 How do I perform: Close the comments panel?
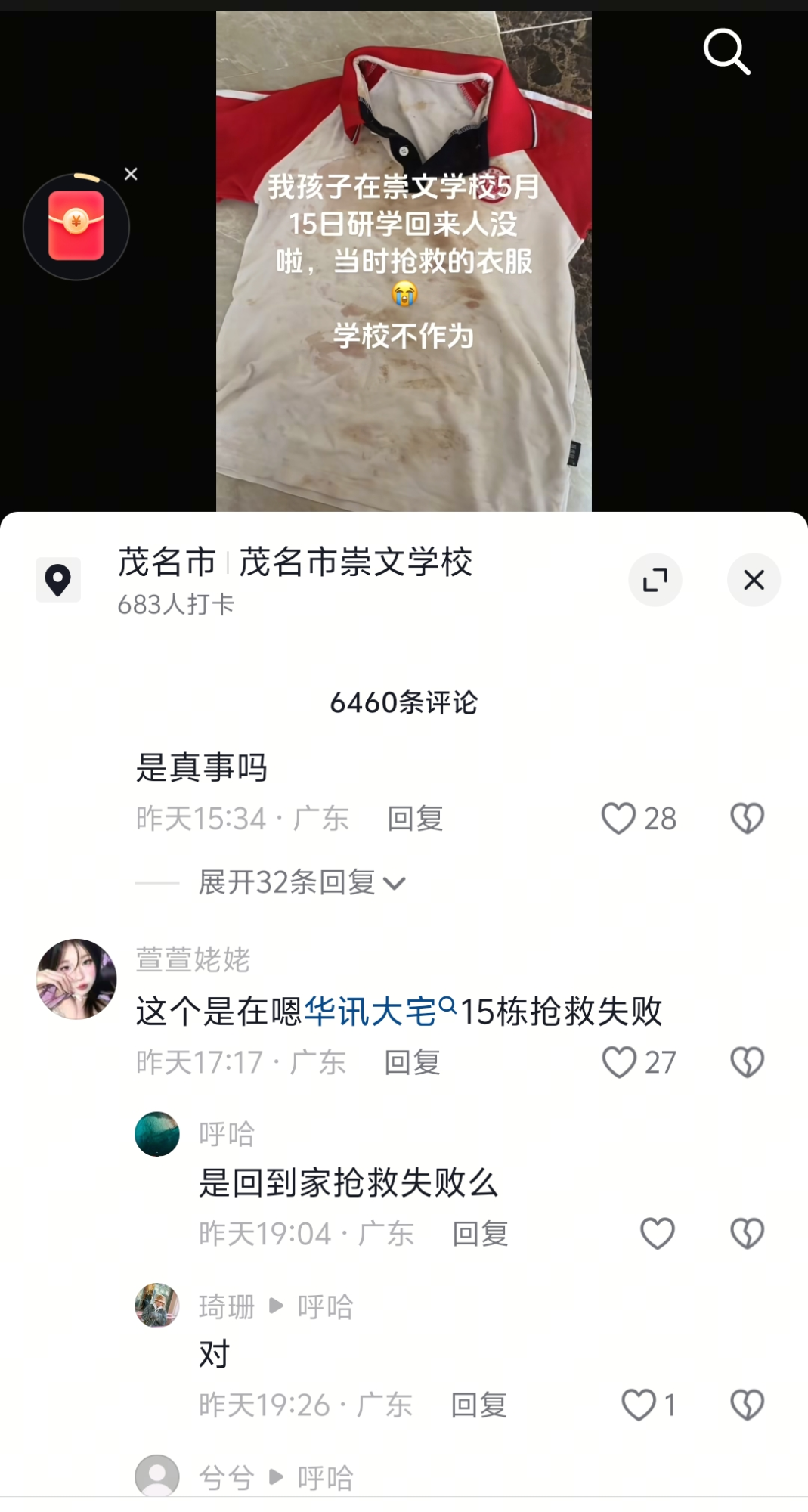(x=754, y=580)
